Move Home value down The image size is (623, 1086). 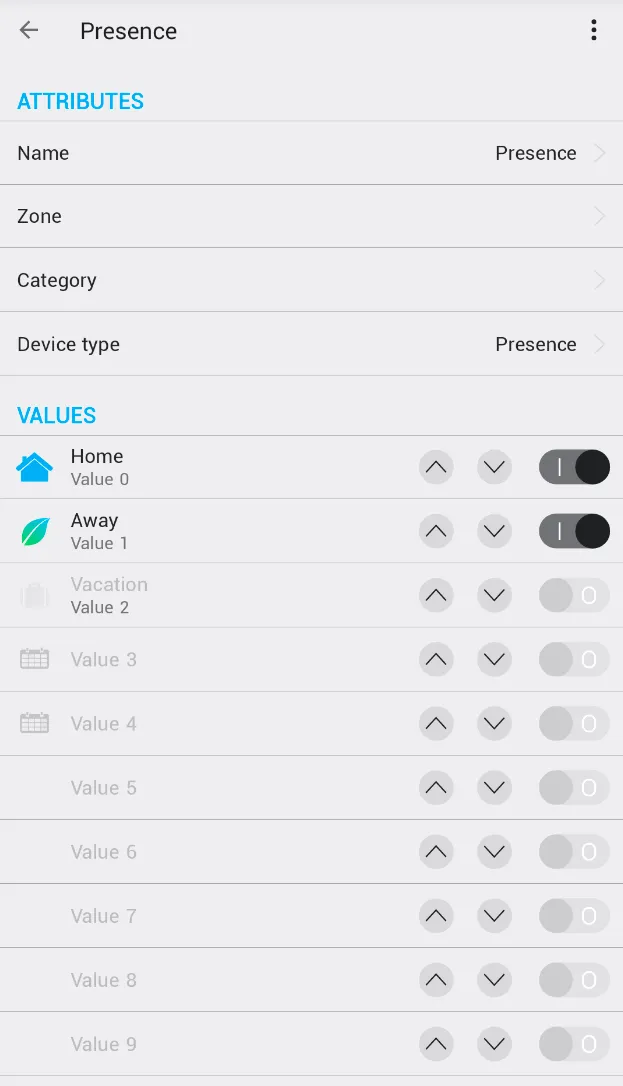click(x=494, y=467)
